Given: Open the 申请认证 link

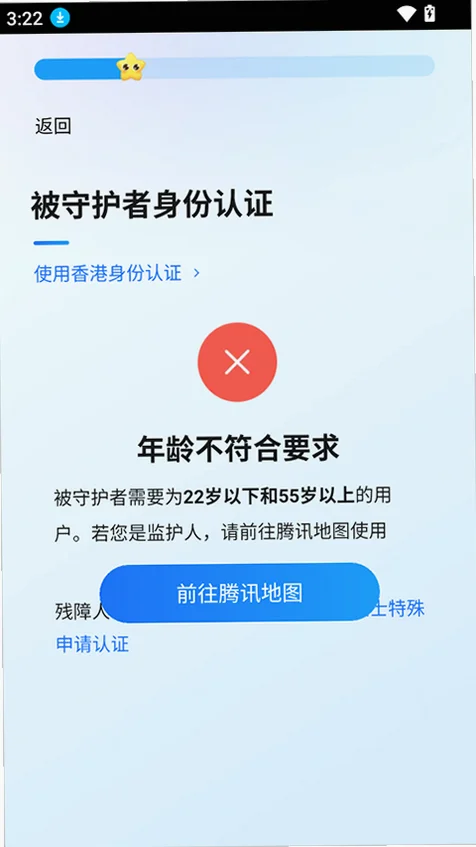Looking at the screenshot, I should (x=92, y=644).
